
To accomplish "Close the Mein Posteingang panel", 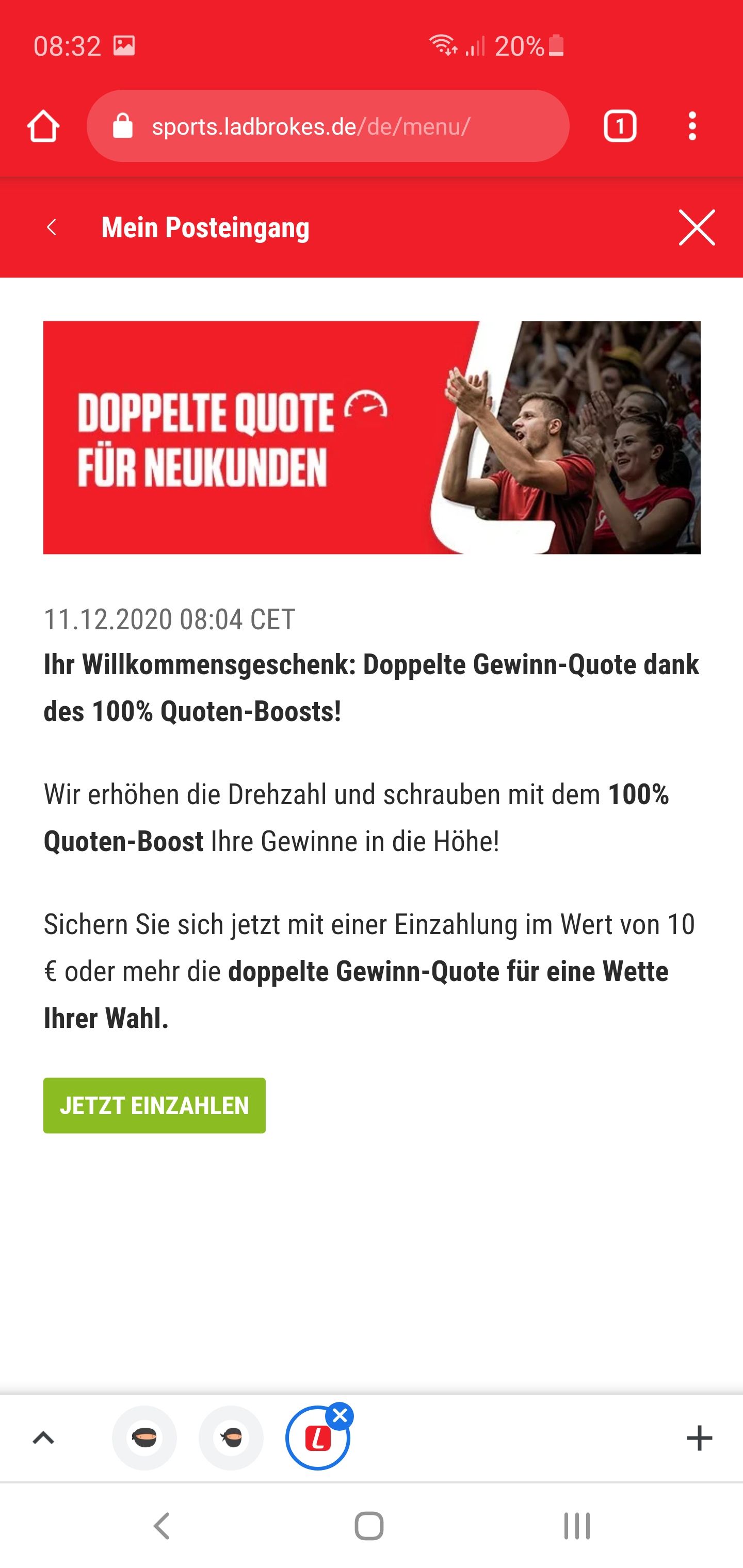I will (x=697, y=227).
